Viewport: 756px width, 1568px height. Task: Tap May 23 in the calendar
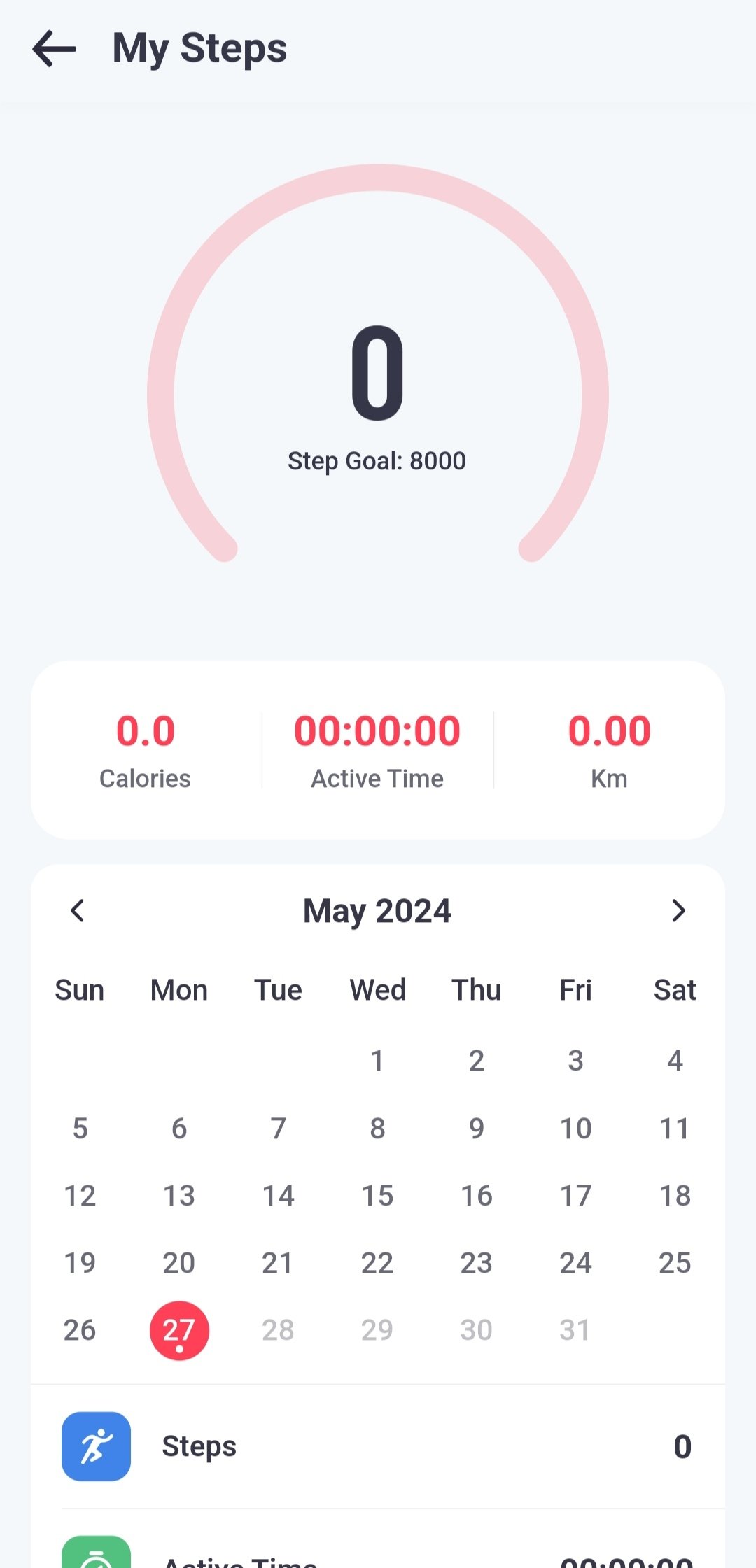click(x=477, y=1263)
